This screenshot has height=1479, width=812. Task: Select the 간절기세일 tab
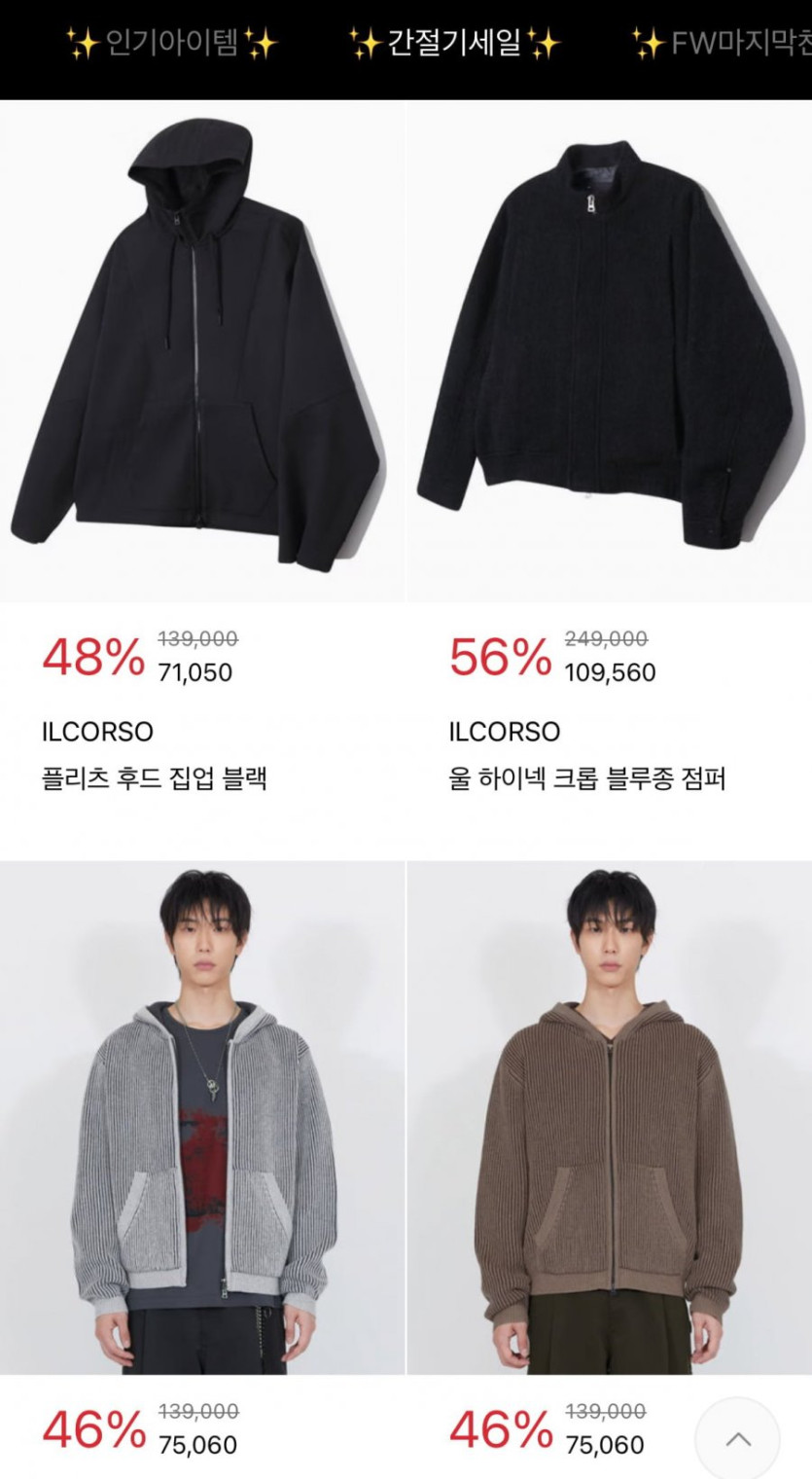coord(454,44)
